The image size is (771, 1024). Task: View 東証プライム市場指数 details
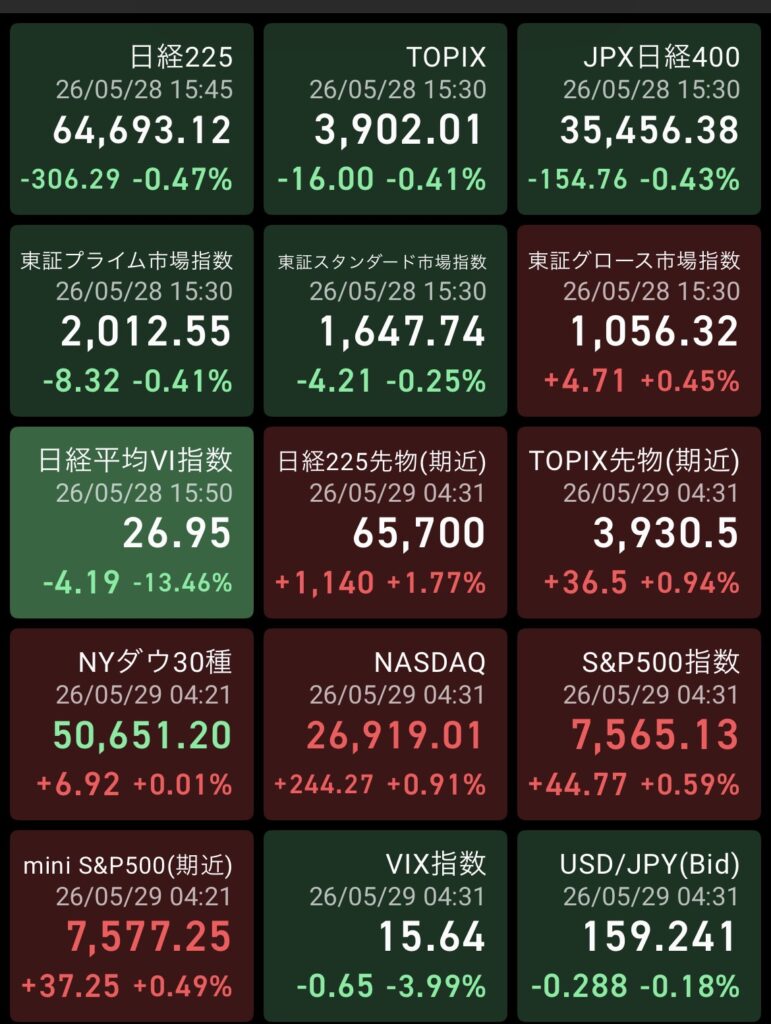pos(131,321)
